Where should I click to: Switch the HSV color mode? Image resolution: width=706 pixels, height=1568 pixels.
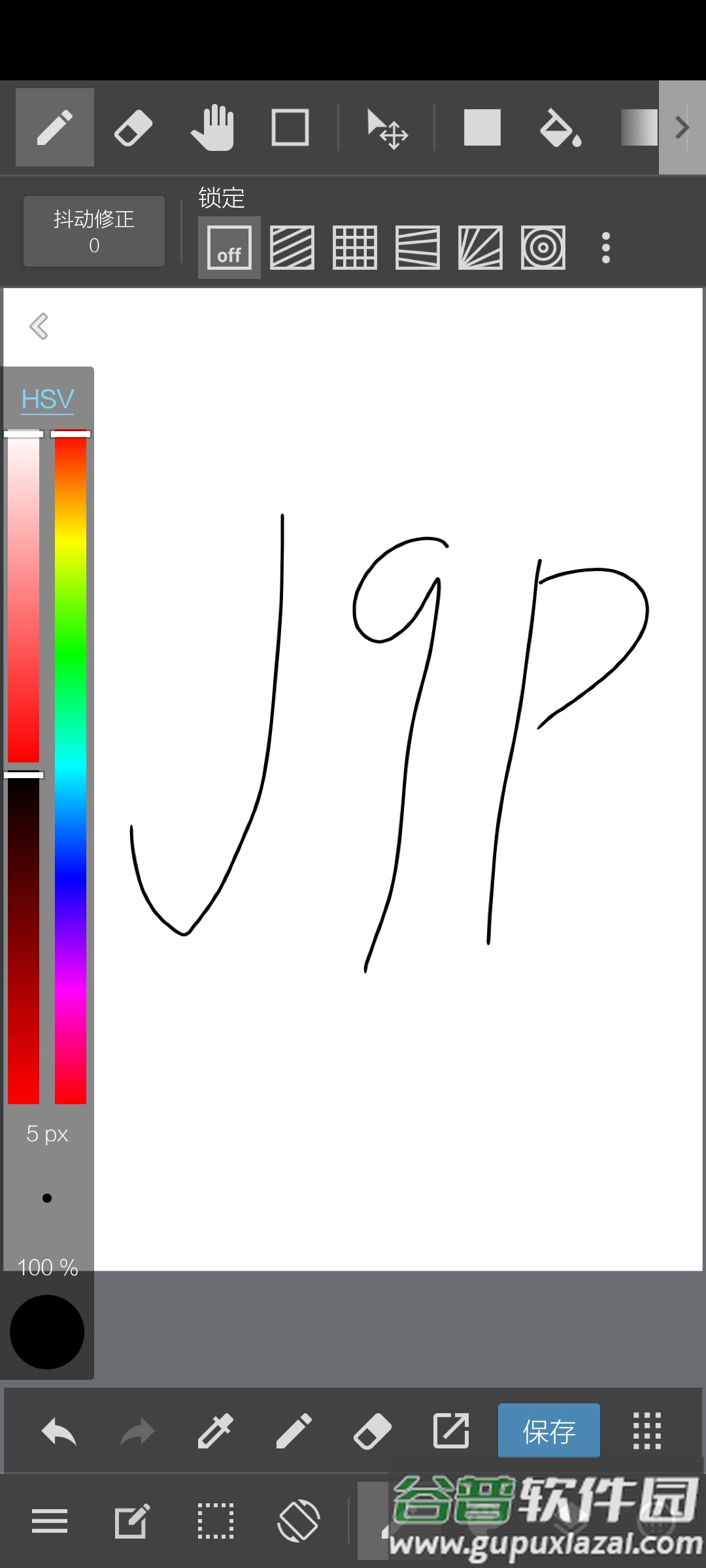click(x=48, y=399)
